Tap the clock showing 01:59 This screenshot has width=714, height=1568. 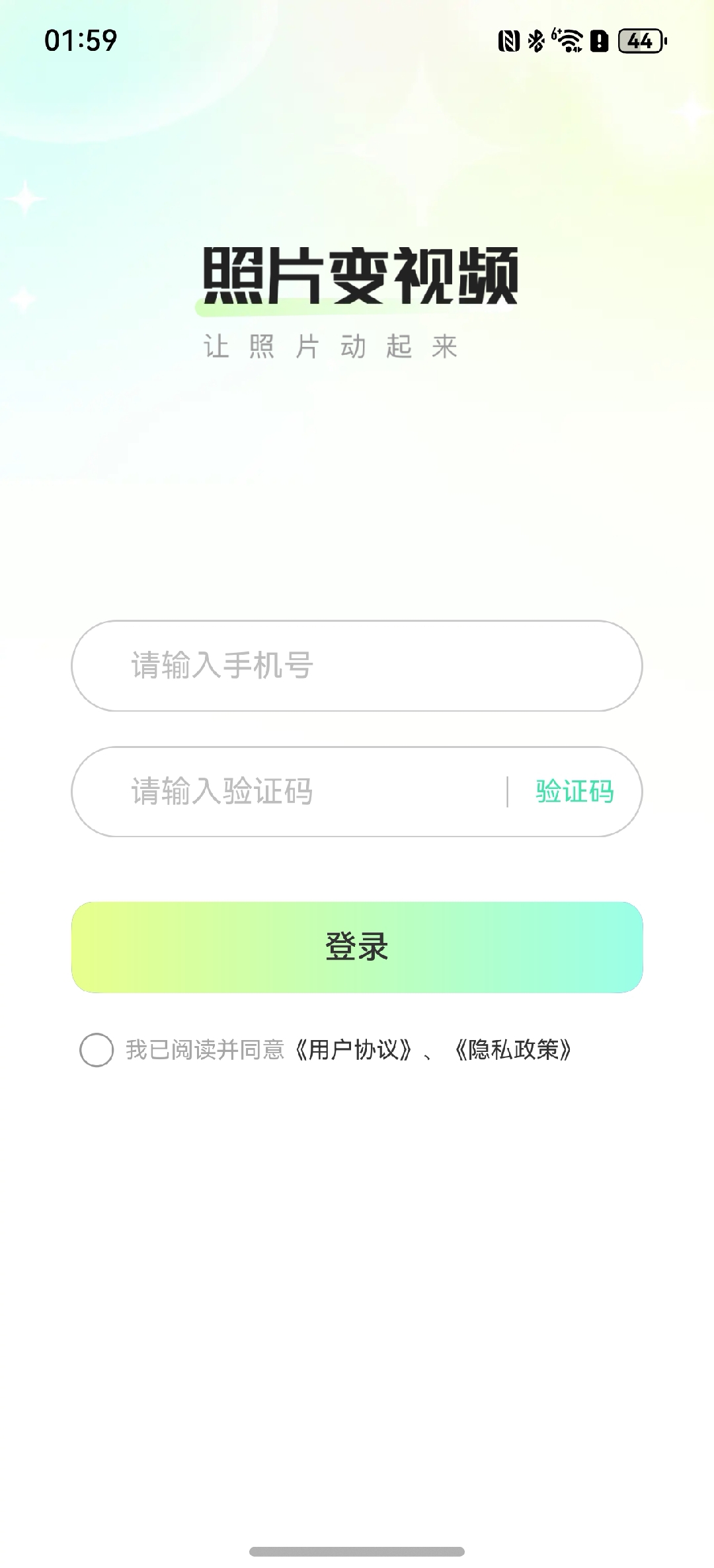tap(79, 40)
